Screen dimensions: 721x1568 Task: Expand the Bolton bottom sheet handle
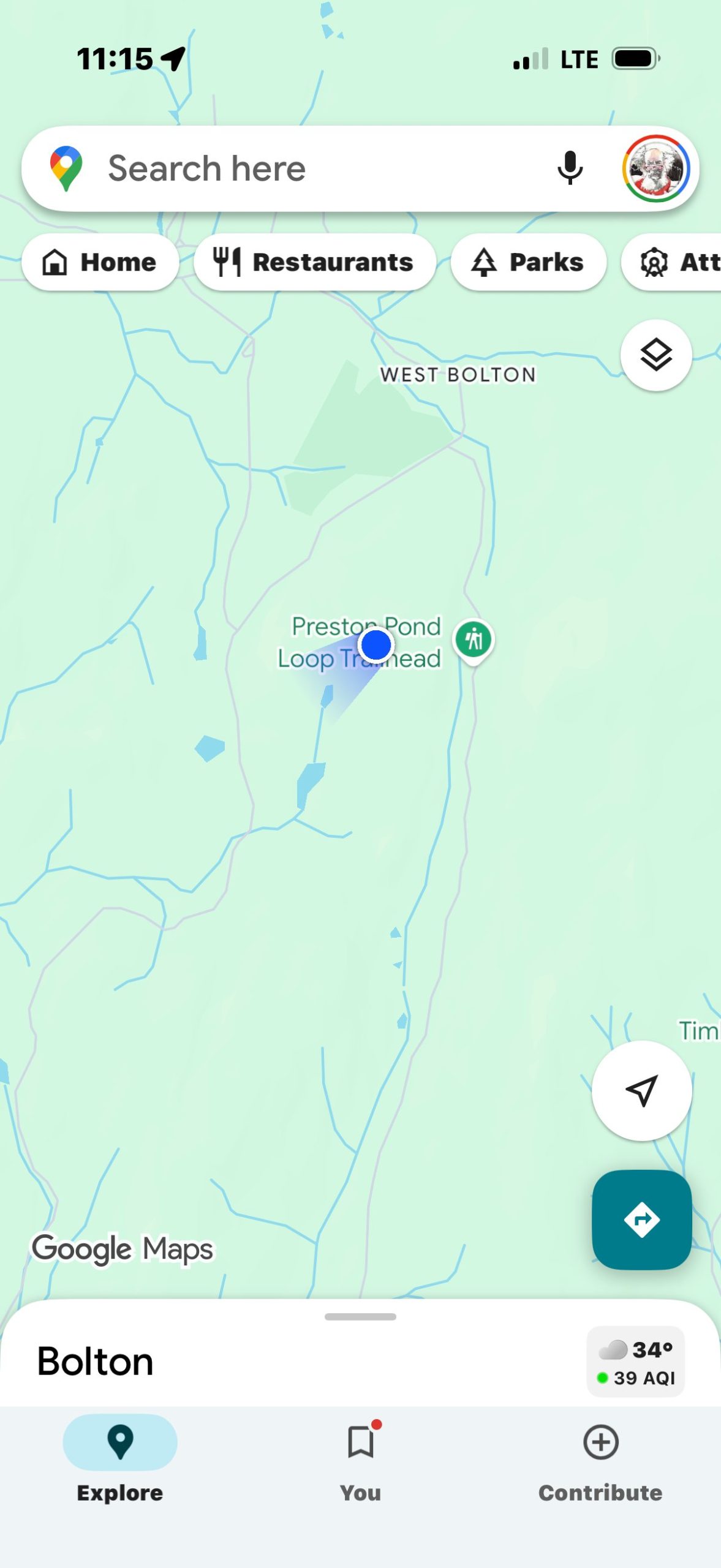click(x=360, y=1316)
